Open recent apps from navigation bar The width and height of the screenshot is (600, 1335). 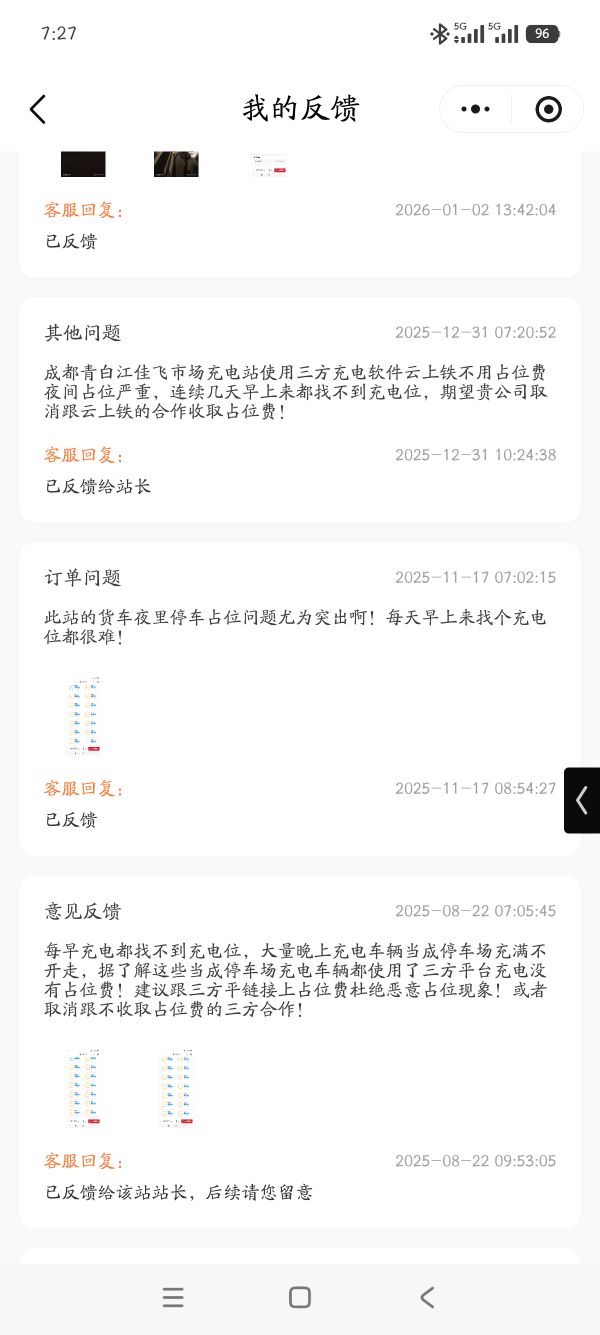pyautogui.click(x=173, y=1297)
